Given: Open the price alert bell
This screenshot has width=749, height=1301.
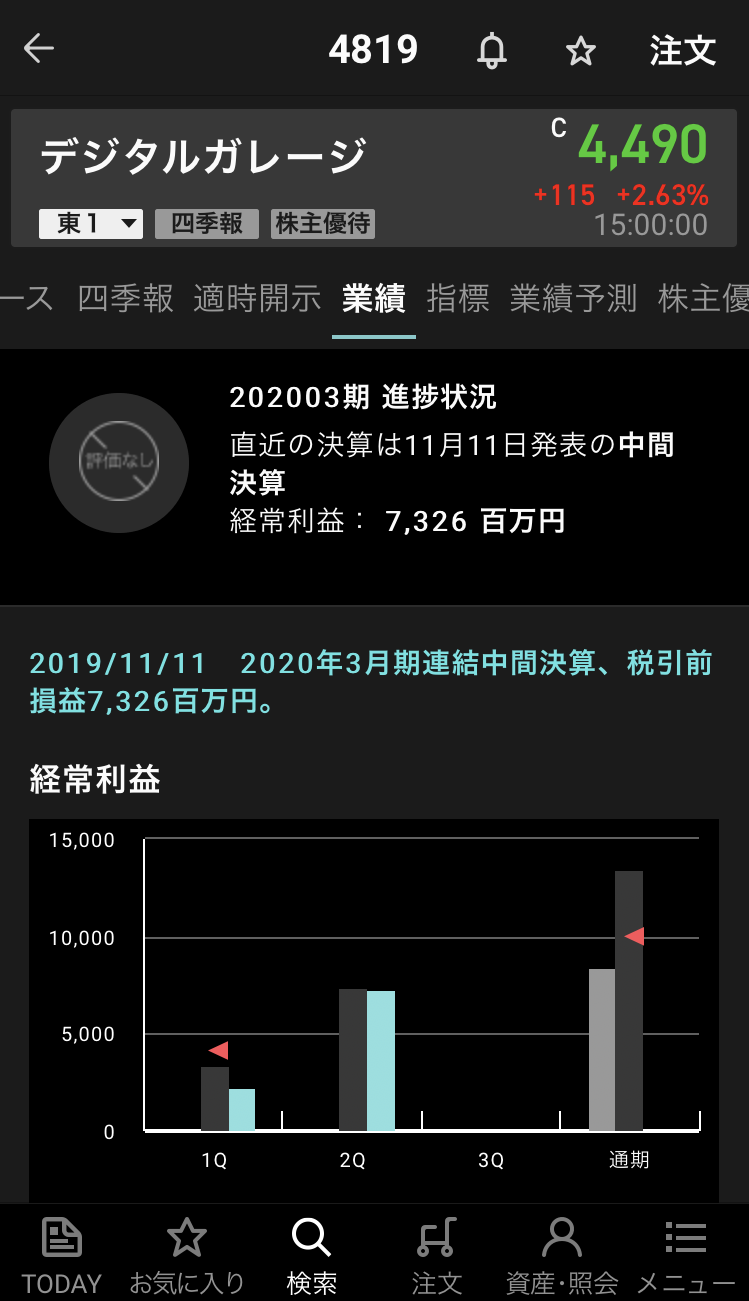Looking at the screenshot, I should click(x=491, y=50).
